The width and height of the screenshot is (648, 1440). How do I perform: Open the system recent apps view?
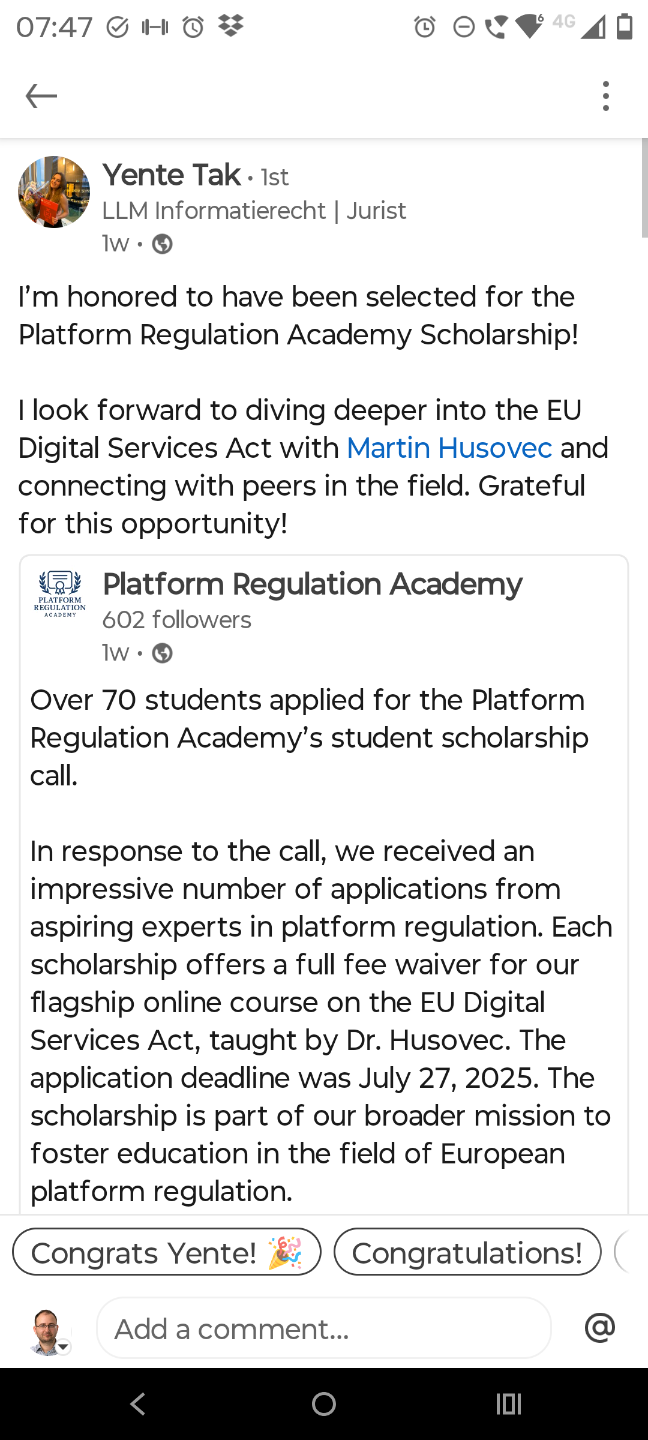509,1404
